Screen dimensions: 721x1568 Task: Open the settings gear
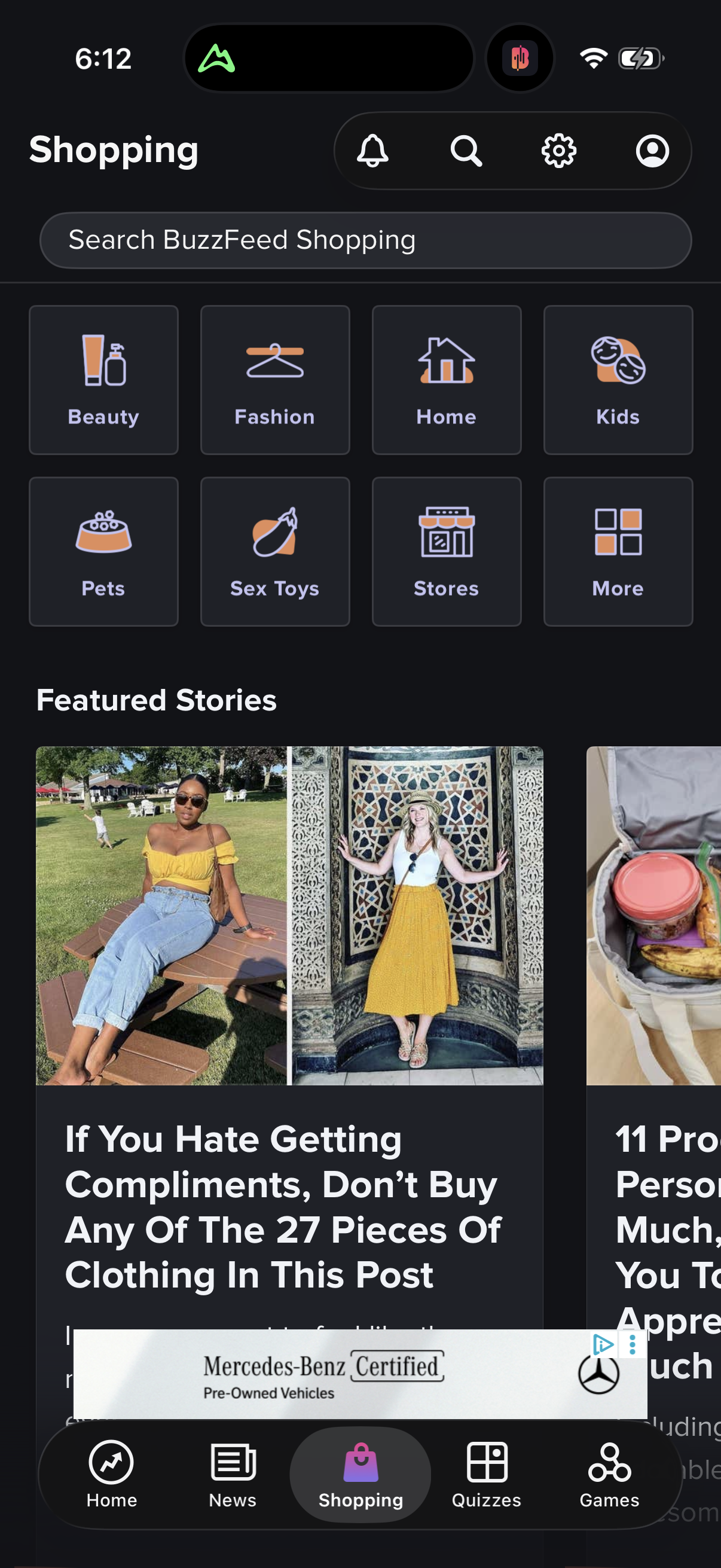(x=559, y=150)
